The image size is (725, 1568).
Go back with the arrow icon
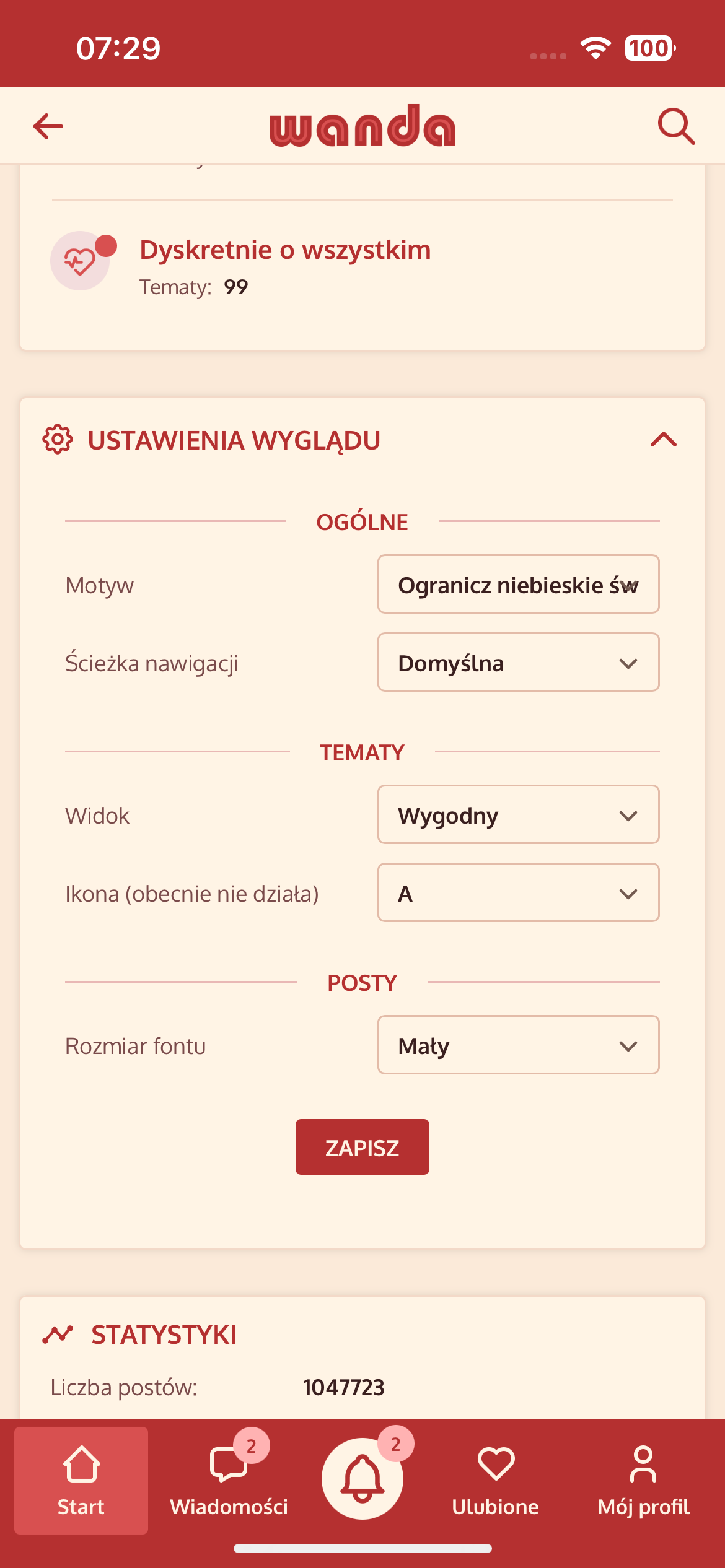[x=48, y=126]
